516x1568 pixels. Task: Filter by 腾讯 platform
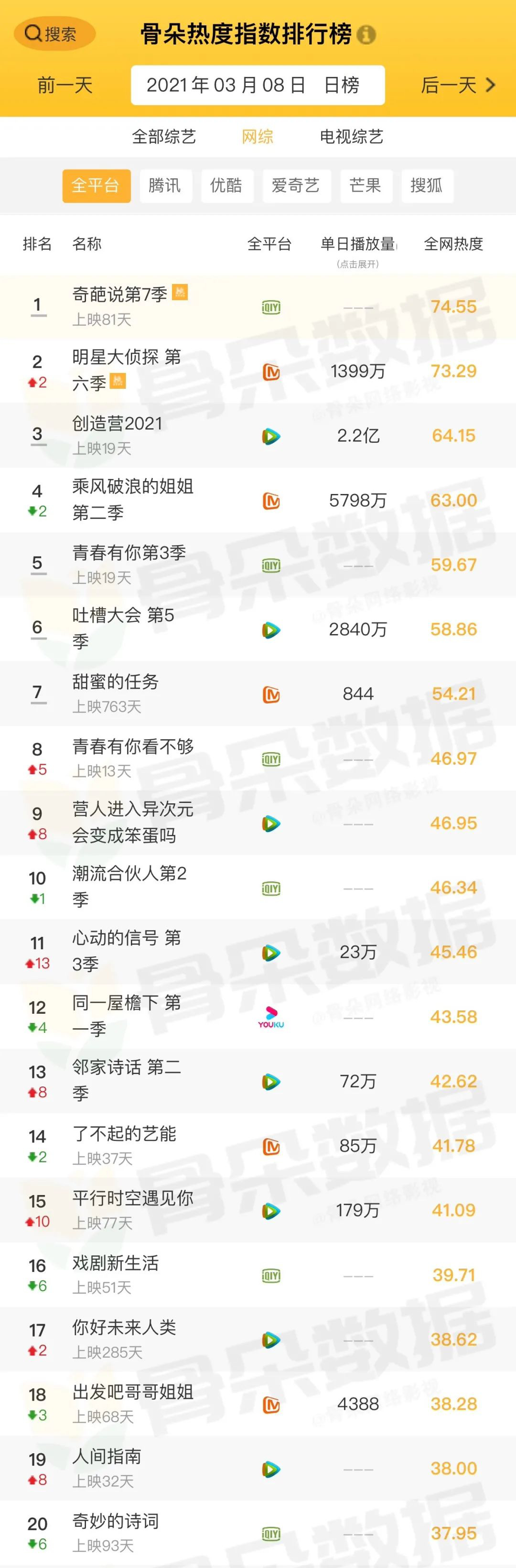click(165, 186)
